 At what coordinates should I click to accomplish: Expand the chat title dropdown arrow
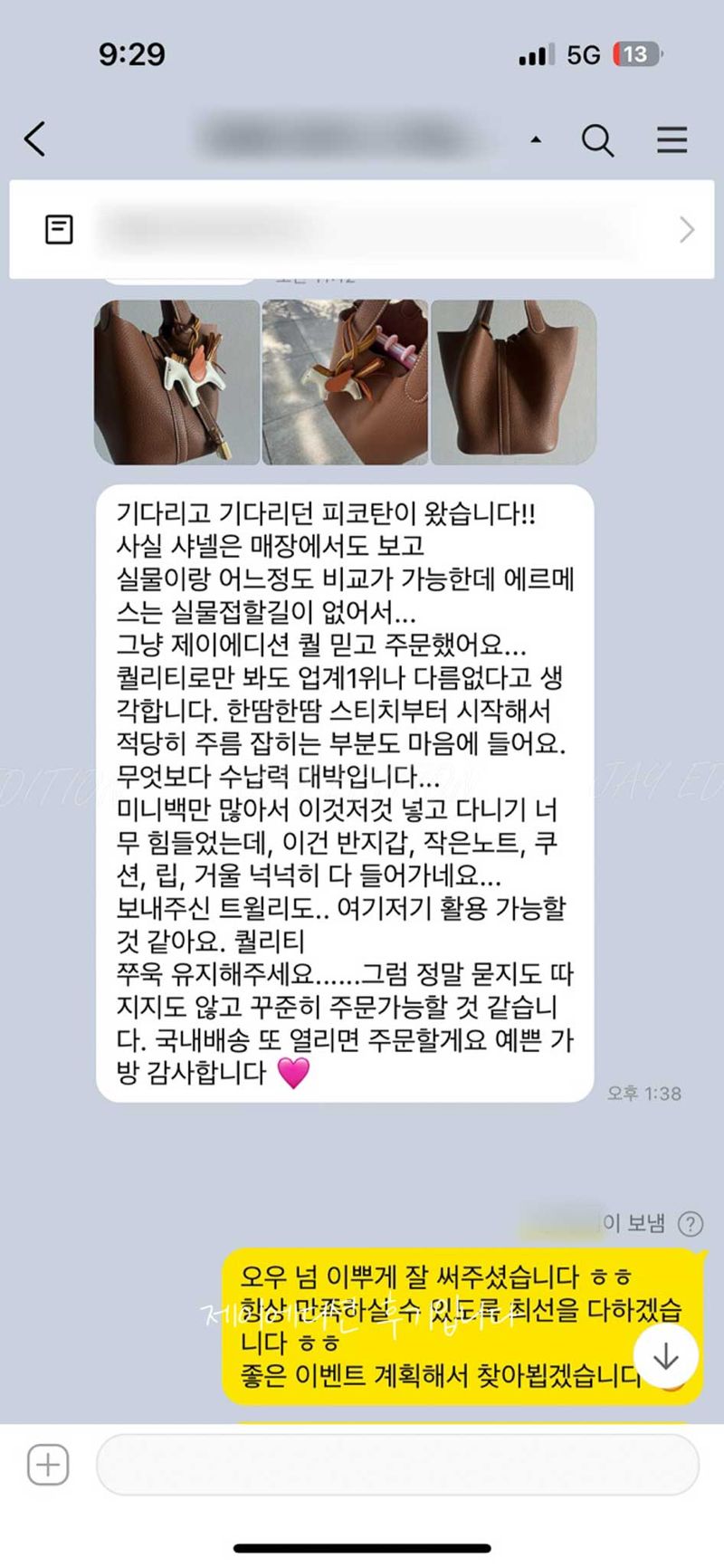point(536,140)
